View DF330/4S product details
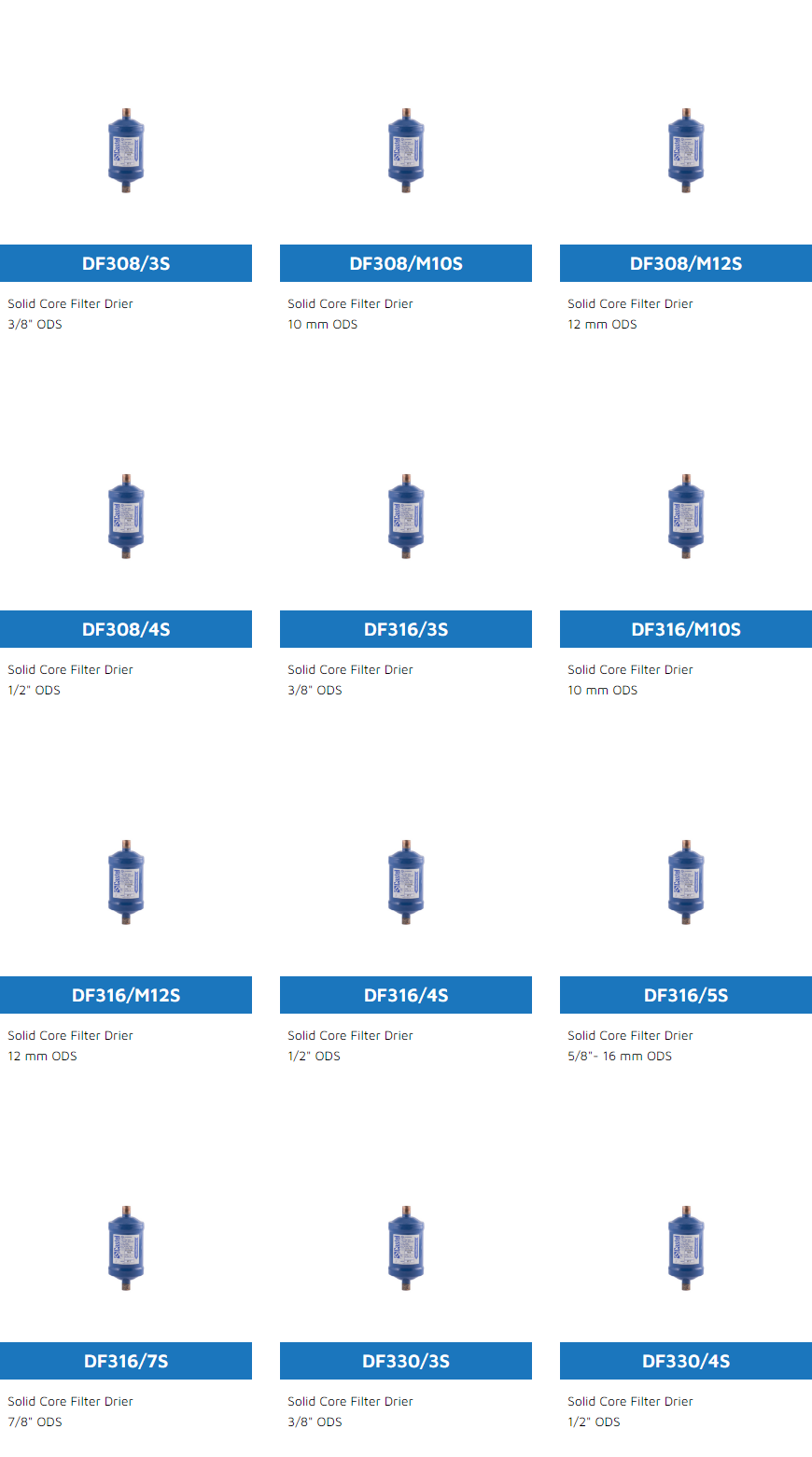Screen dimensions: 812x1457 [686, 1361]
